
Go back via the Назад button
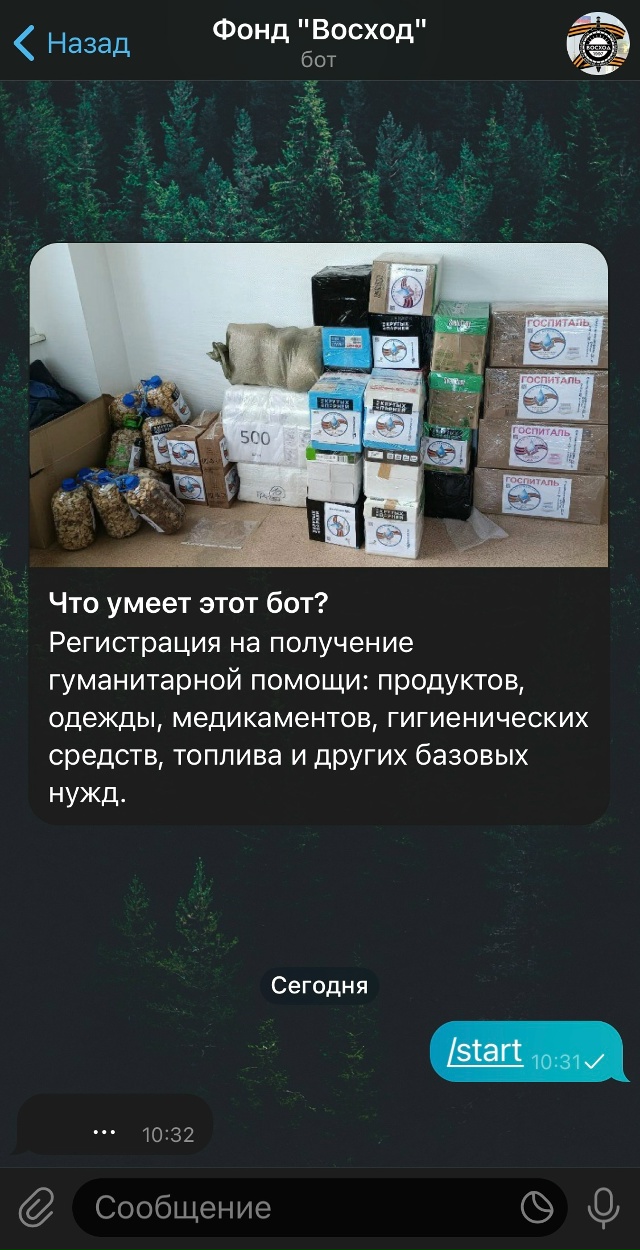coord(72,43)
